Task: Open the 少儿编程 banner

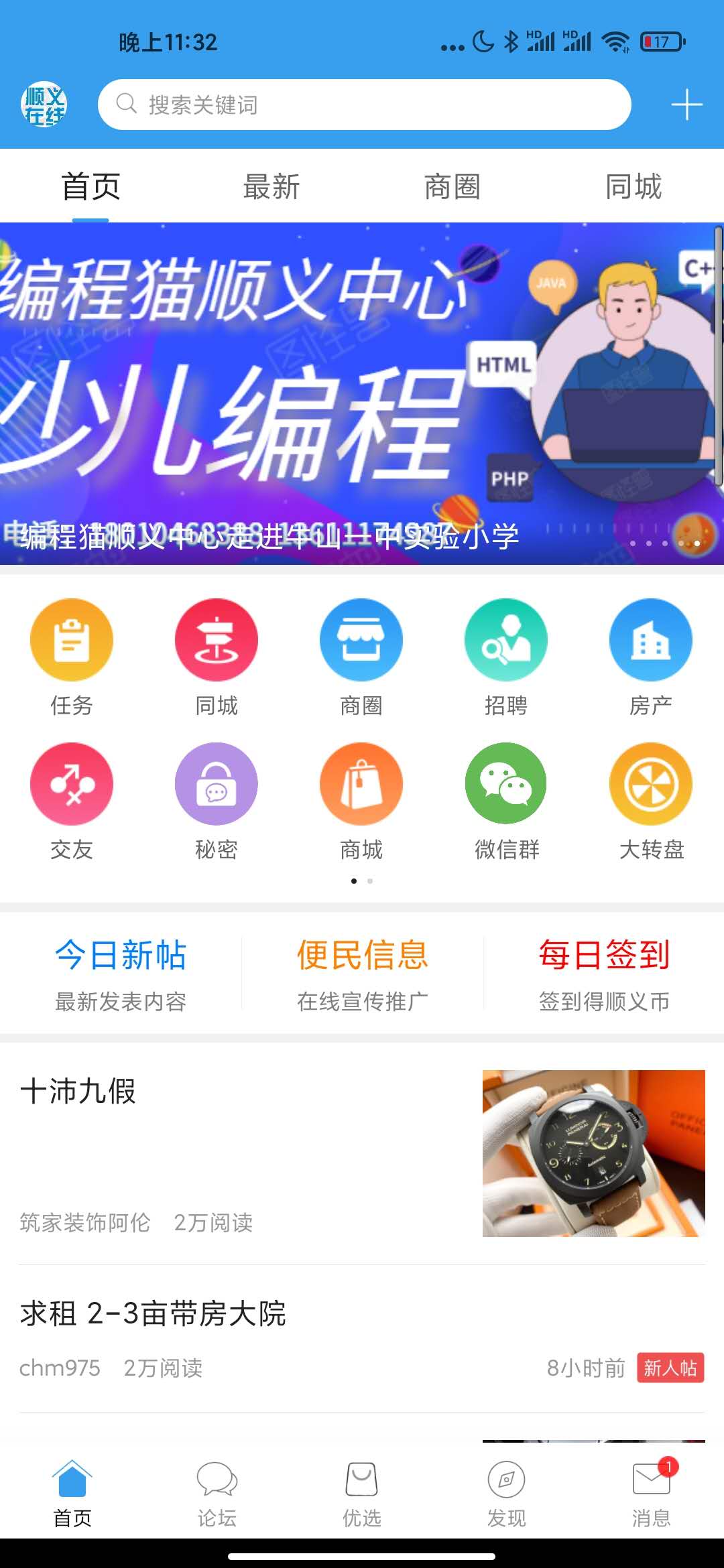Action: coord(362,393)
